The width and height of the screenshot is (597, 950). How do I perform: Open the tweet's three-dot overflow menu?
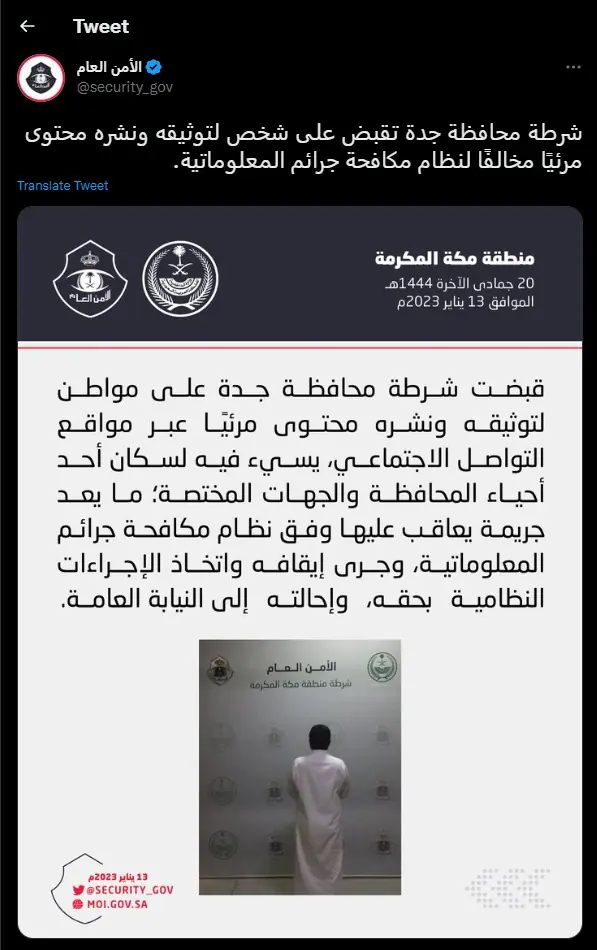coord(573,67)
